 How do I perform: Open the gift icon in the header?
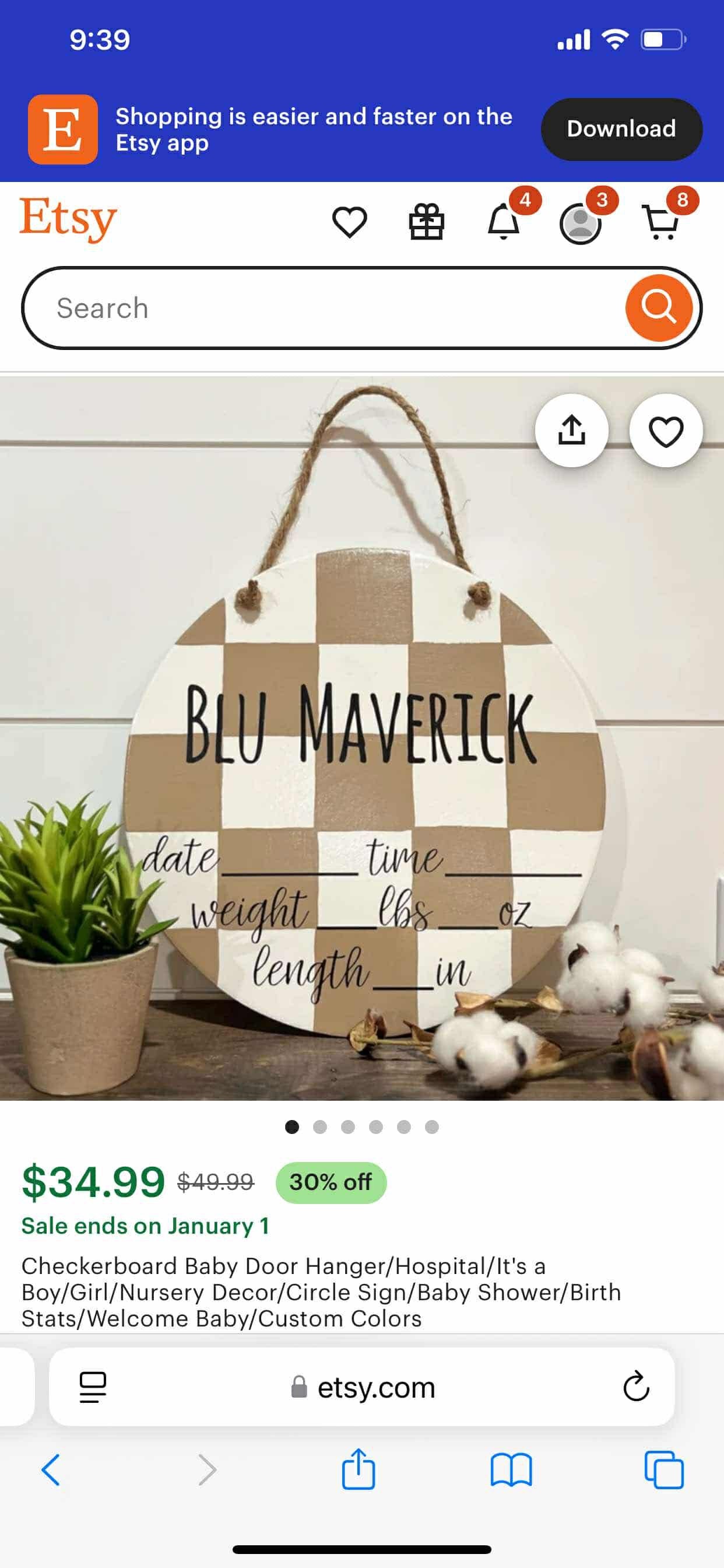(x=426, y=222)
